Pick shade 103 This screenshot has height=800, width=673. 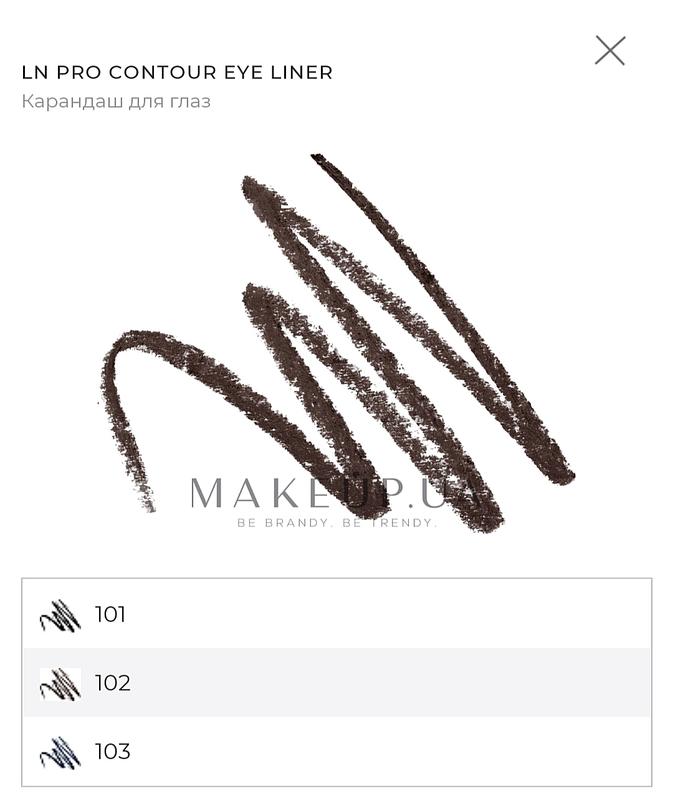tap(112, 752)
